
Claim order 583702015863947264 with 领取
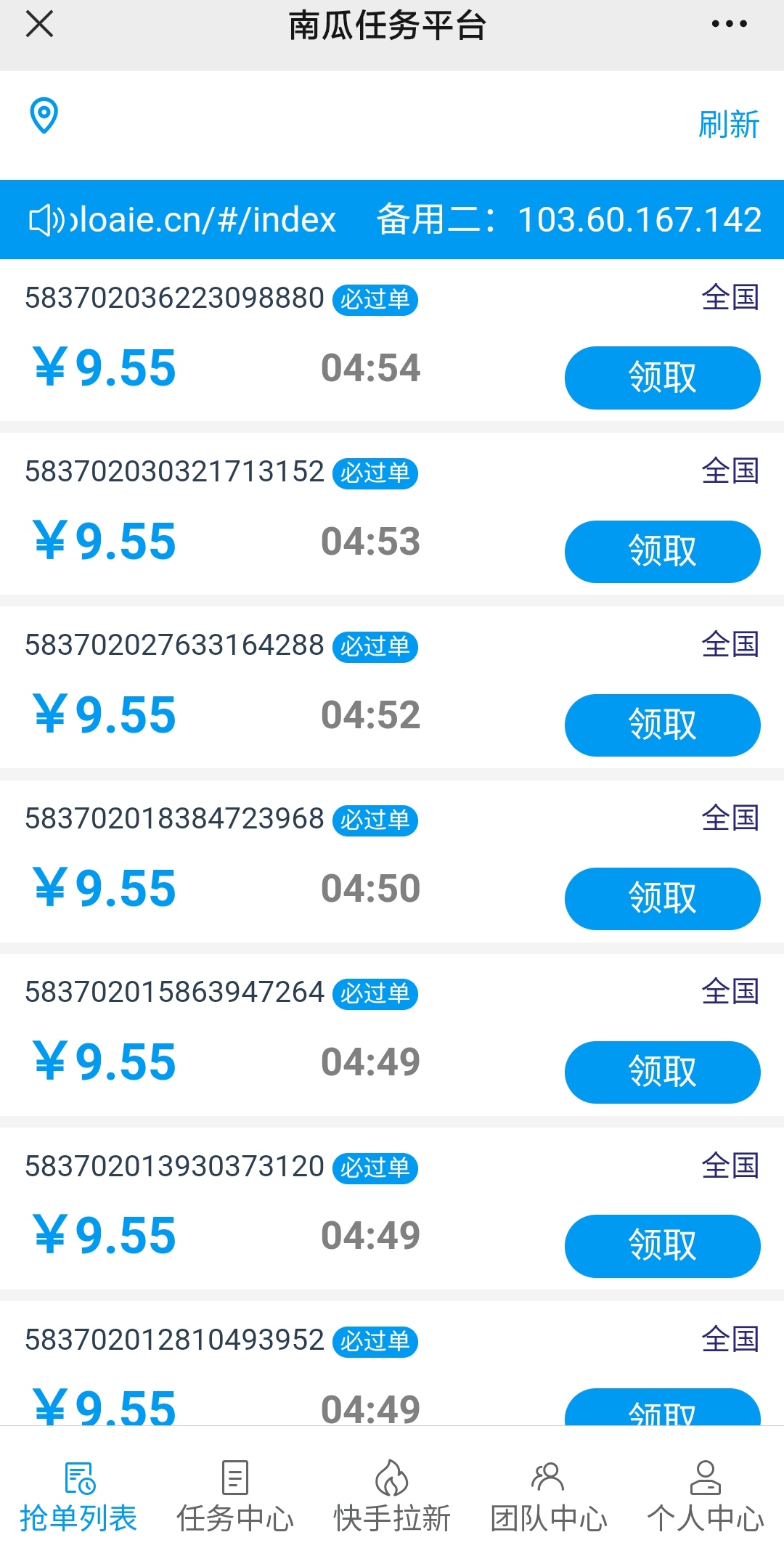pyautogui.click(x=662, y=1072)
